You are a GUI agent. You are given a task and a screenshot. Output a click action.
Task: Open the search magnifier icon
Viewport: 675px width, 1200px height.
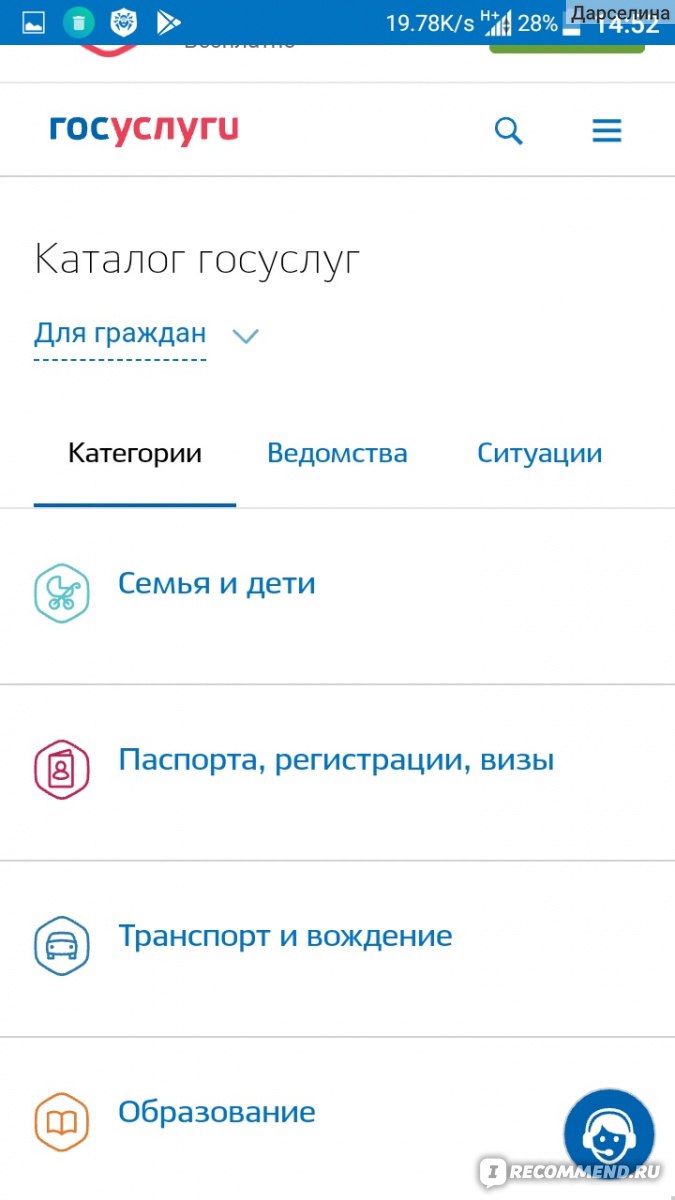[509, 131]
